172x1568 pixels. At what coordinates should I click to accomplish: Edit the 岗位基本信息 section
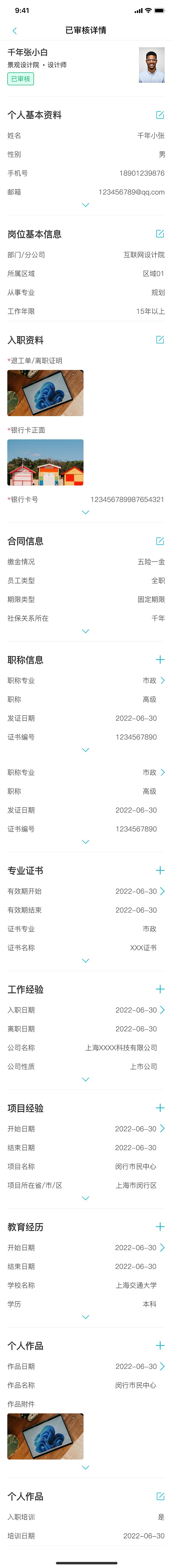(160, 234)
